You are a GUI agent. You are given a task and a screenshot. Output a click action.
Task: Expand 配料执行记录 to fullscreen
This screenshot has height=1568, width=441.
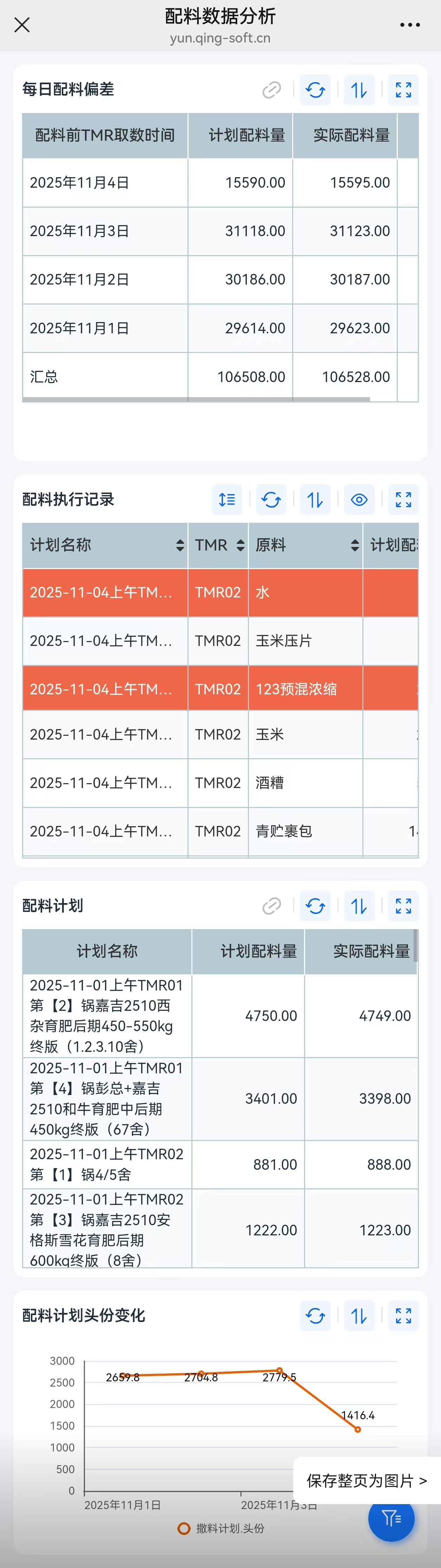click(x=403, y=500)
